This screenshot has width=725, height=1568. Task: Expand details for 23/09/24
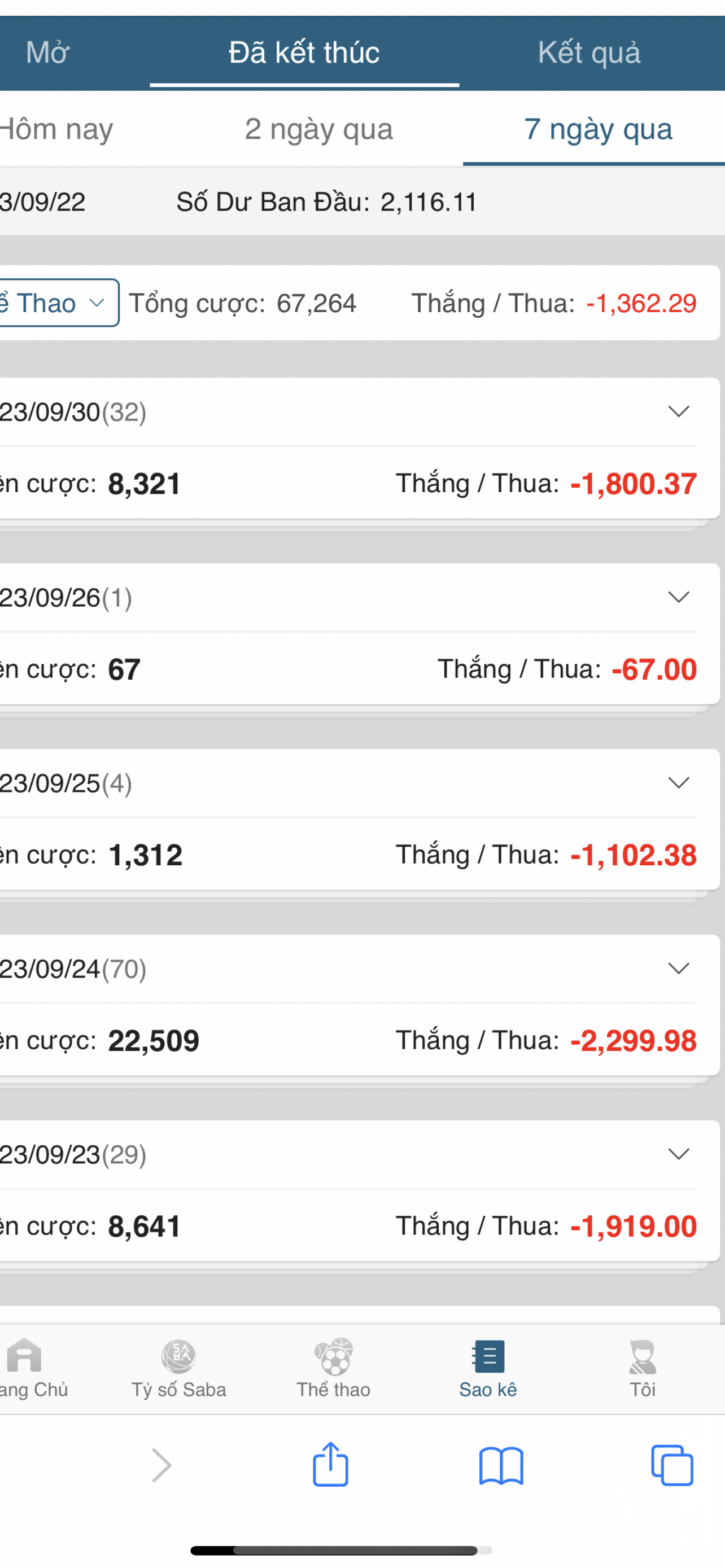click(678, 969)
